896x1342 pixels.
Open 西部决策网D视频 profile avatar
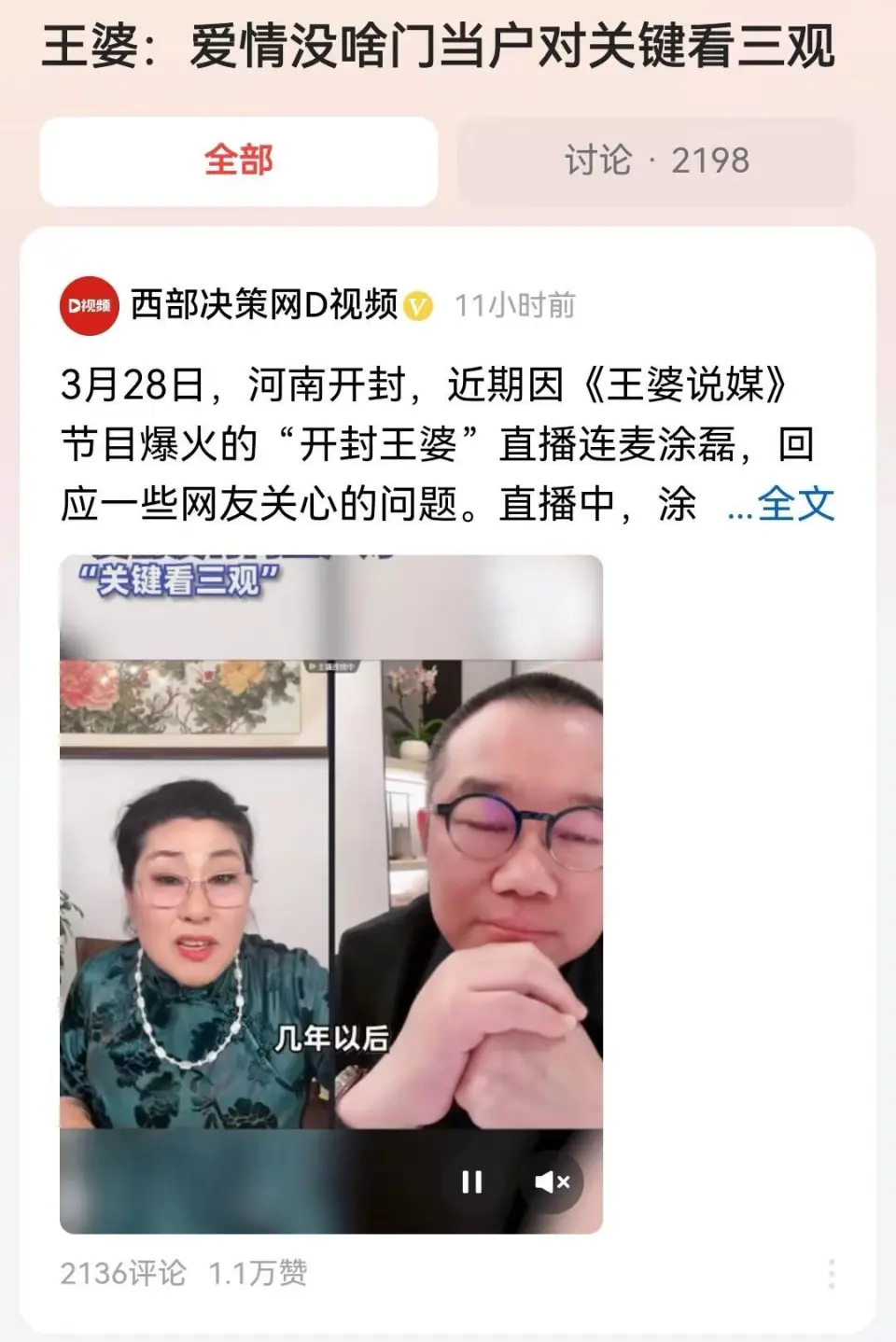(90, 305)
